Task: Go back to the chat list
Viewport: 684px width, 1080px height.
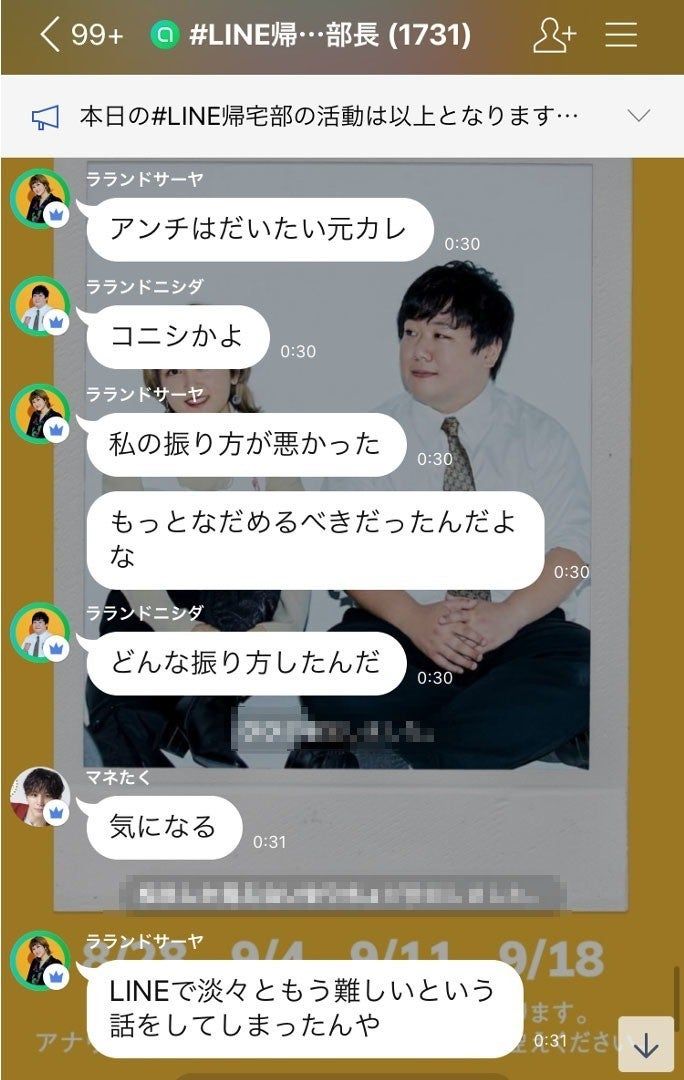Action: (x=50, y=36)
